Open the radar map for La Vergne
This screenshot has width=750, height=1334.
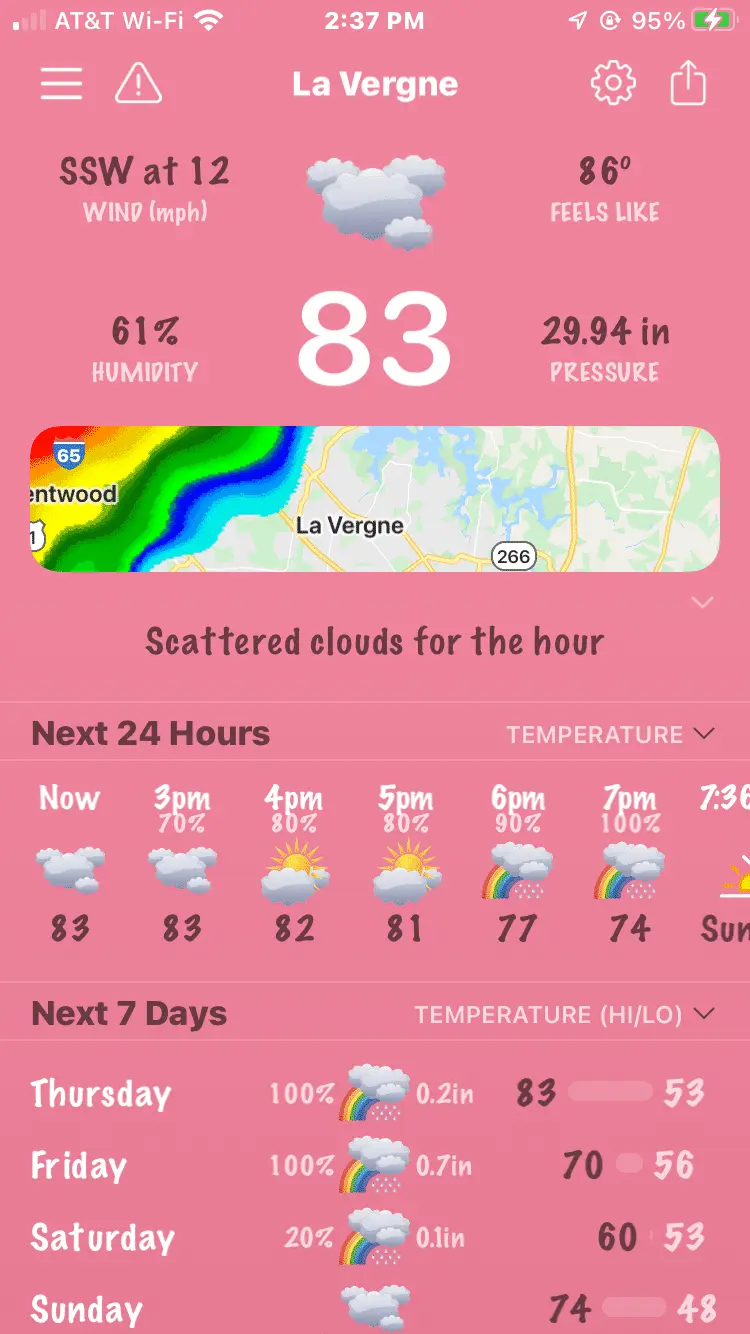[x=374, y=499]
